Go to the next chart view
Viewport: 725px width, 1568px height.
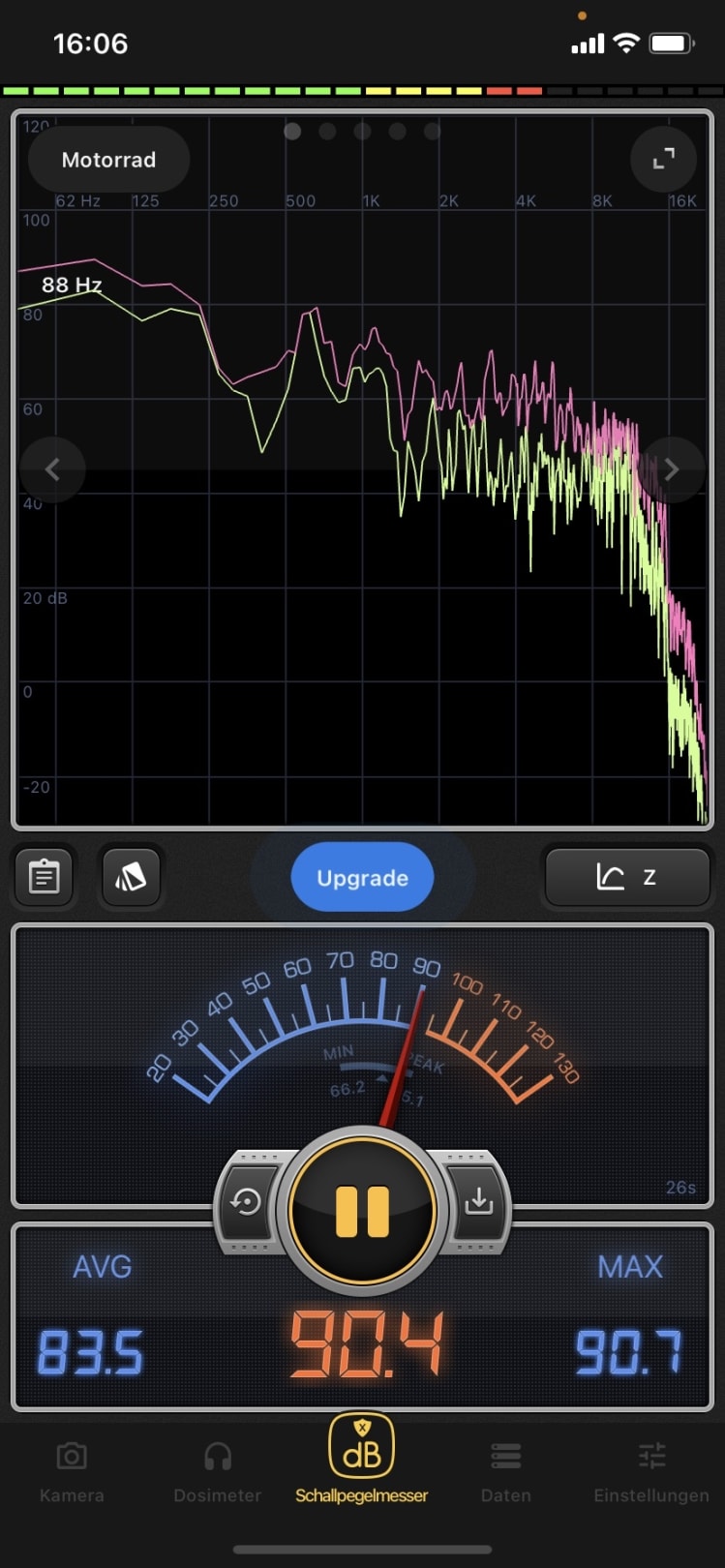(671, 470)
